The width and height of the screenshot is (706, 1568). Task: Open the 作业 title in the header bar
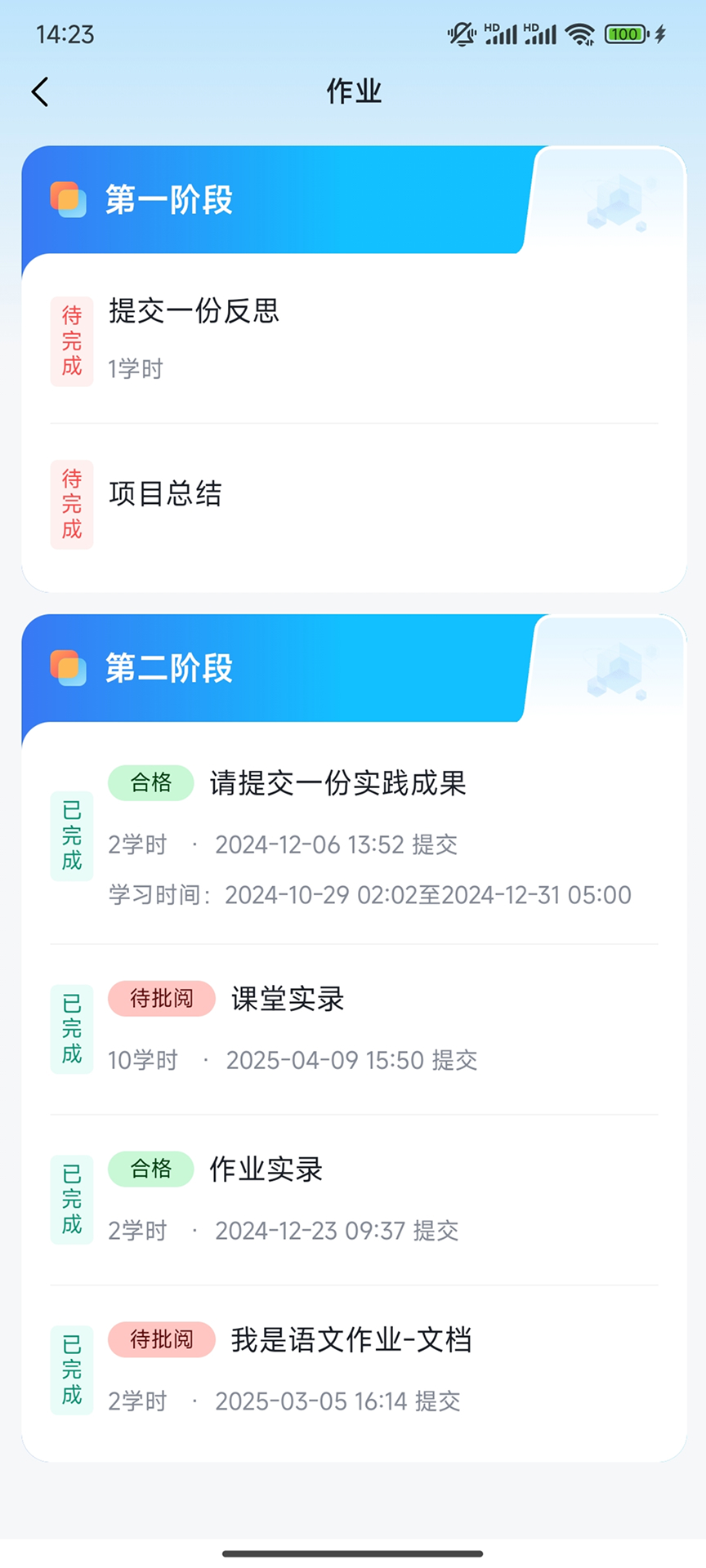click(353, 91)
